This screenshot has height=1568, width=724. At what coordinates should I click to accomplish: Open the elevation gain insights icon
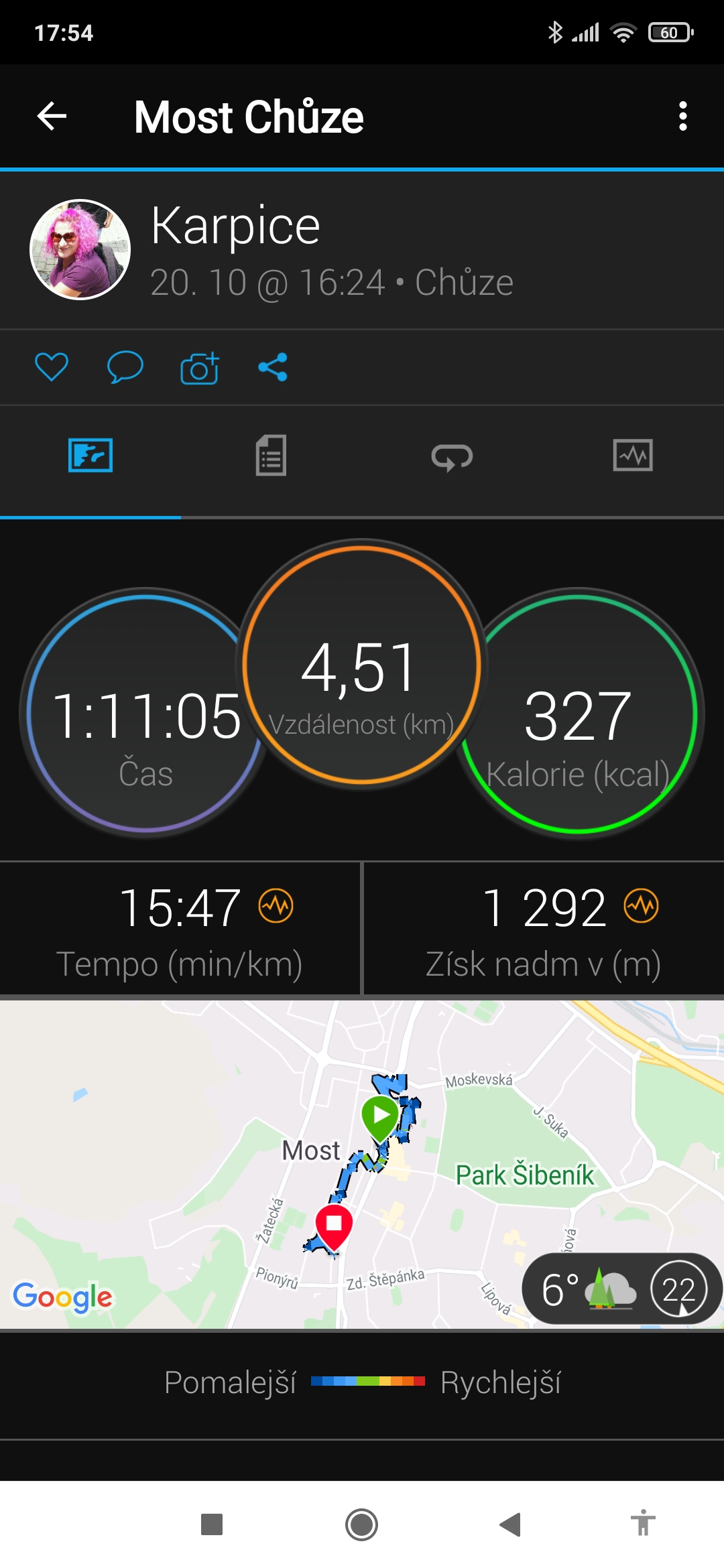click(x=642, y=906)
